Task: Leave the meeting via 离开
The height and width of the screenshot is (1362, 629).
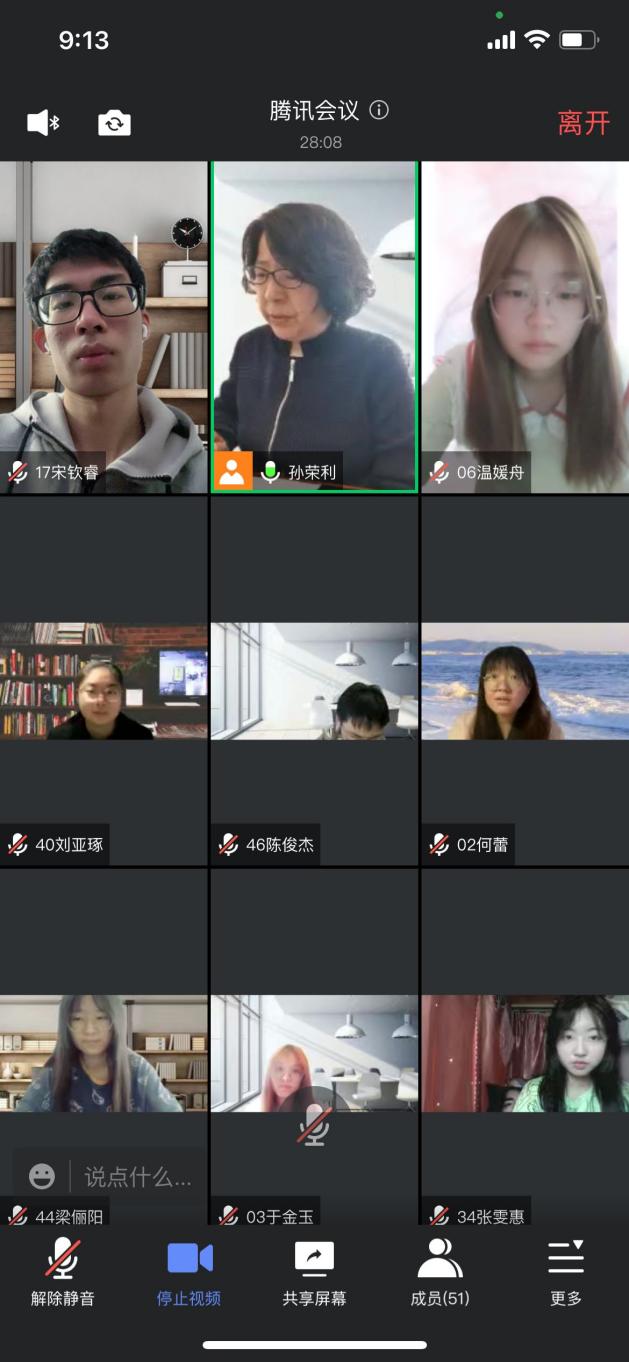Action: [x=583, y=123]
